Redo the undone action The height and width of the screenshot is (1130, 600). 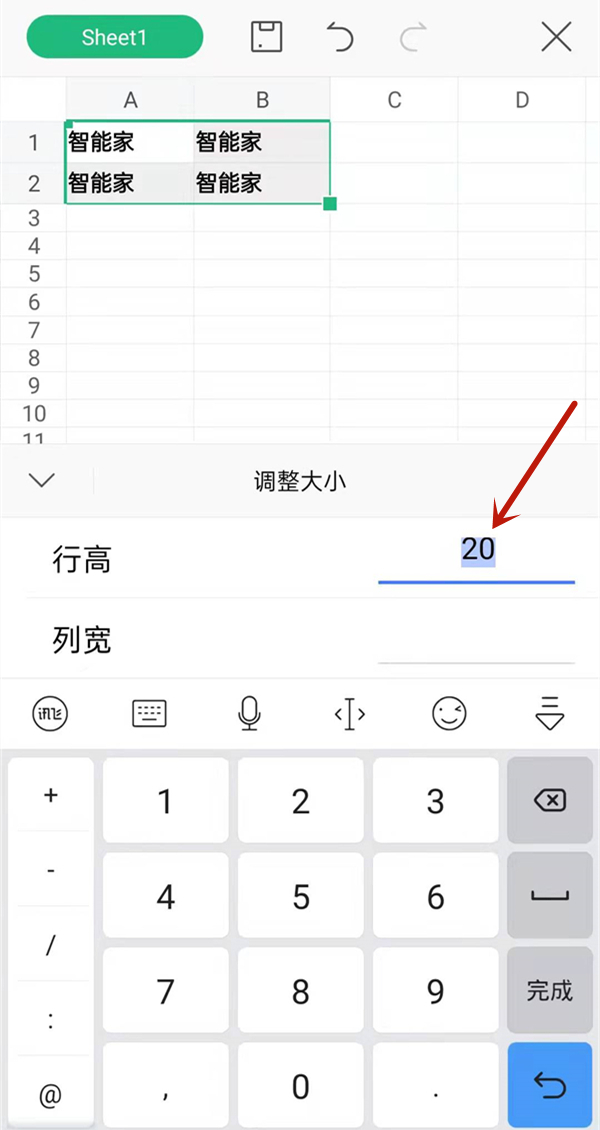pos(412,38)
